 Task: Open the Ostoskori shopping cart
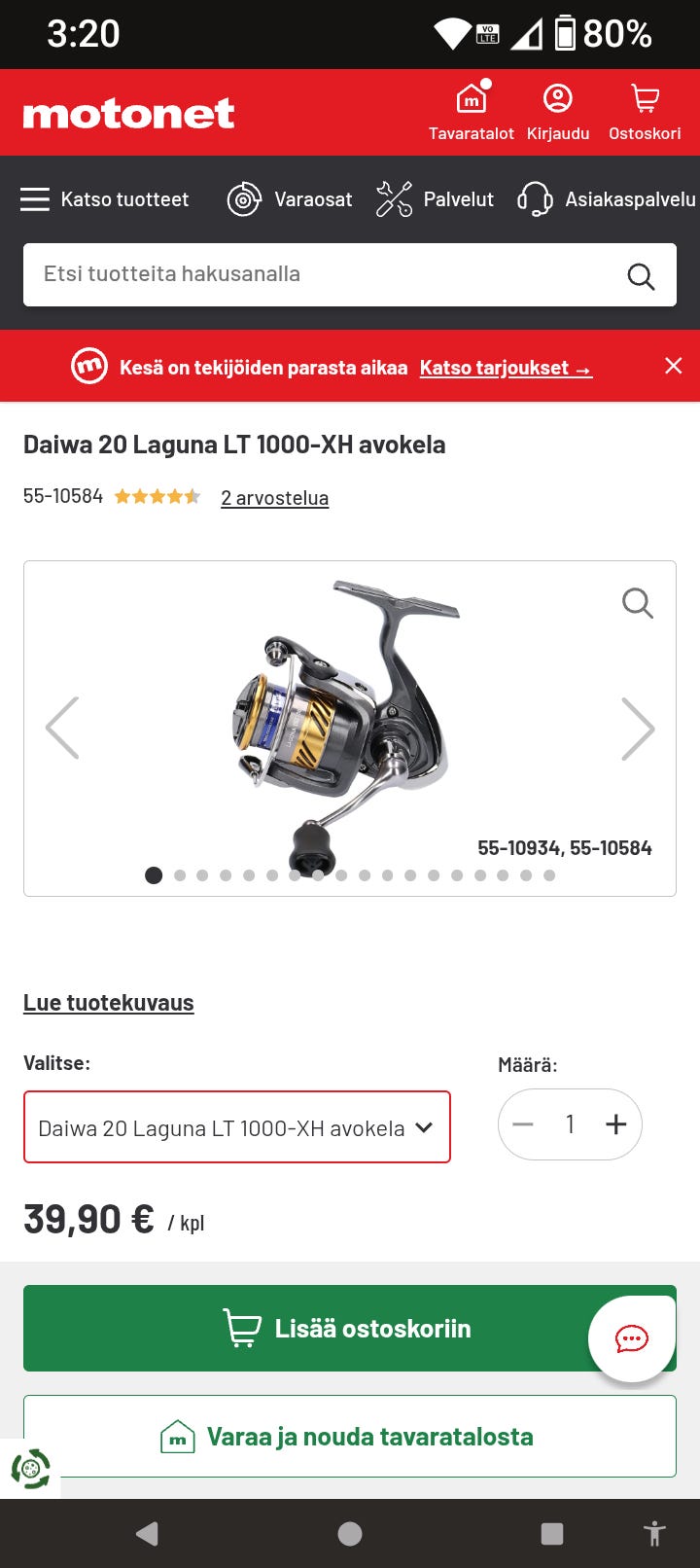(x=645, y=113)
